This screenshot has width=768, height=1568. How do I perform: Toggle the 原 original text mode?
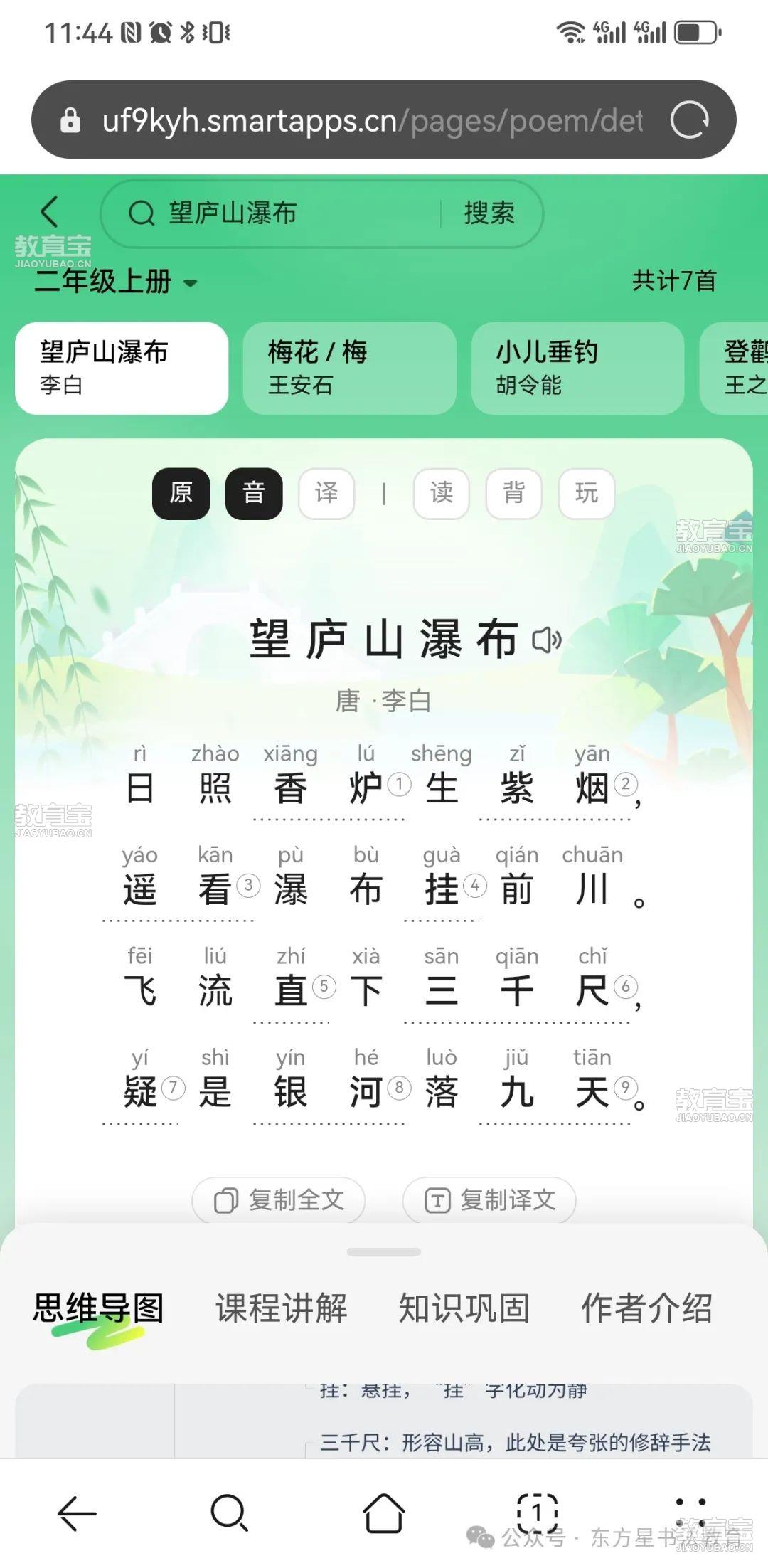click(x=181, y=493)
